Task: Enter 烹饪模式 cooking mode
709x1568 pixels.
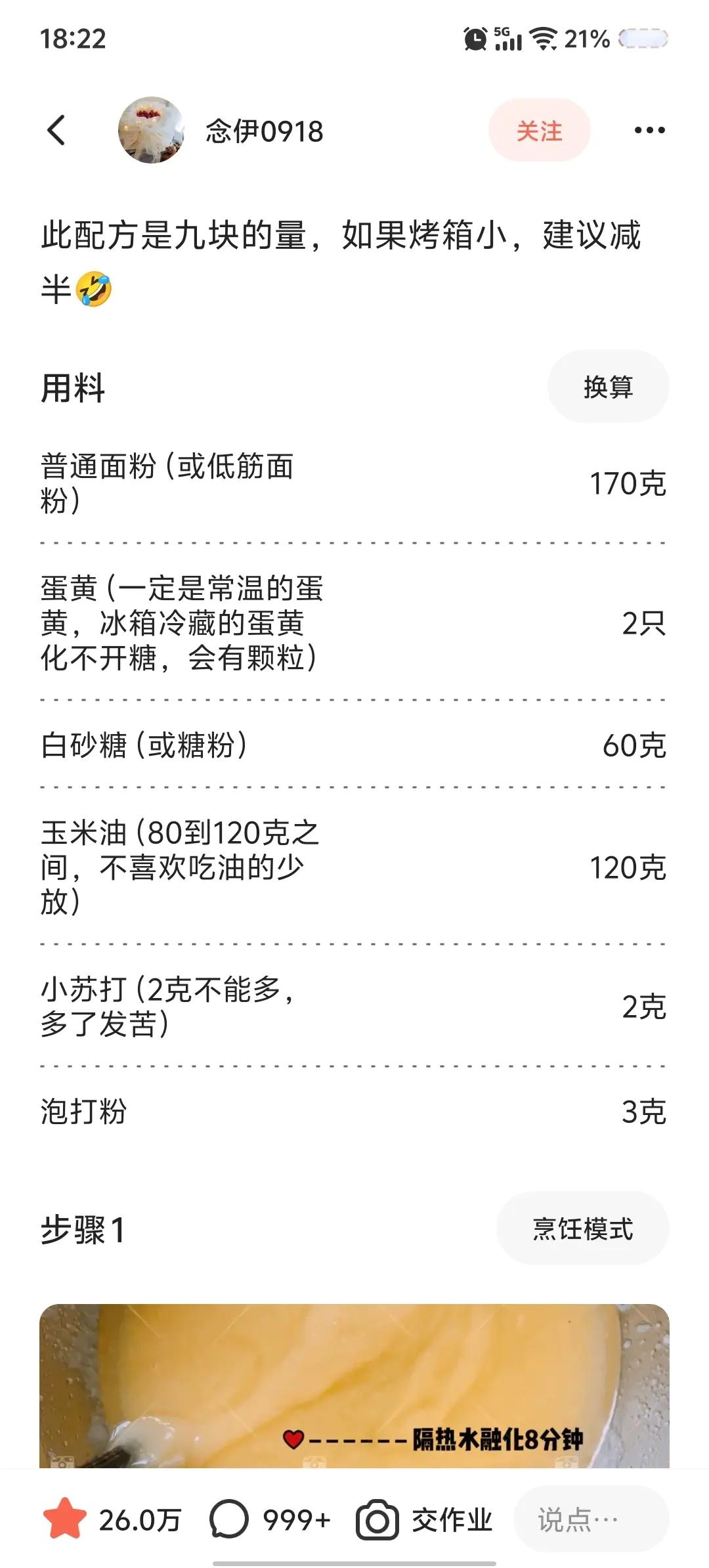Action: [582, 1229]
